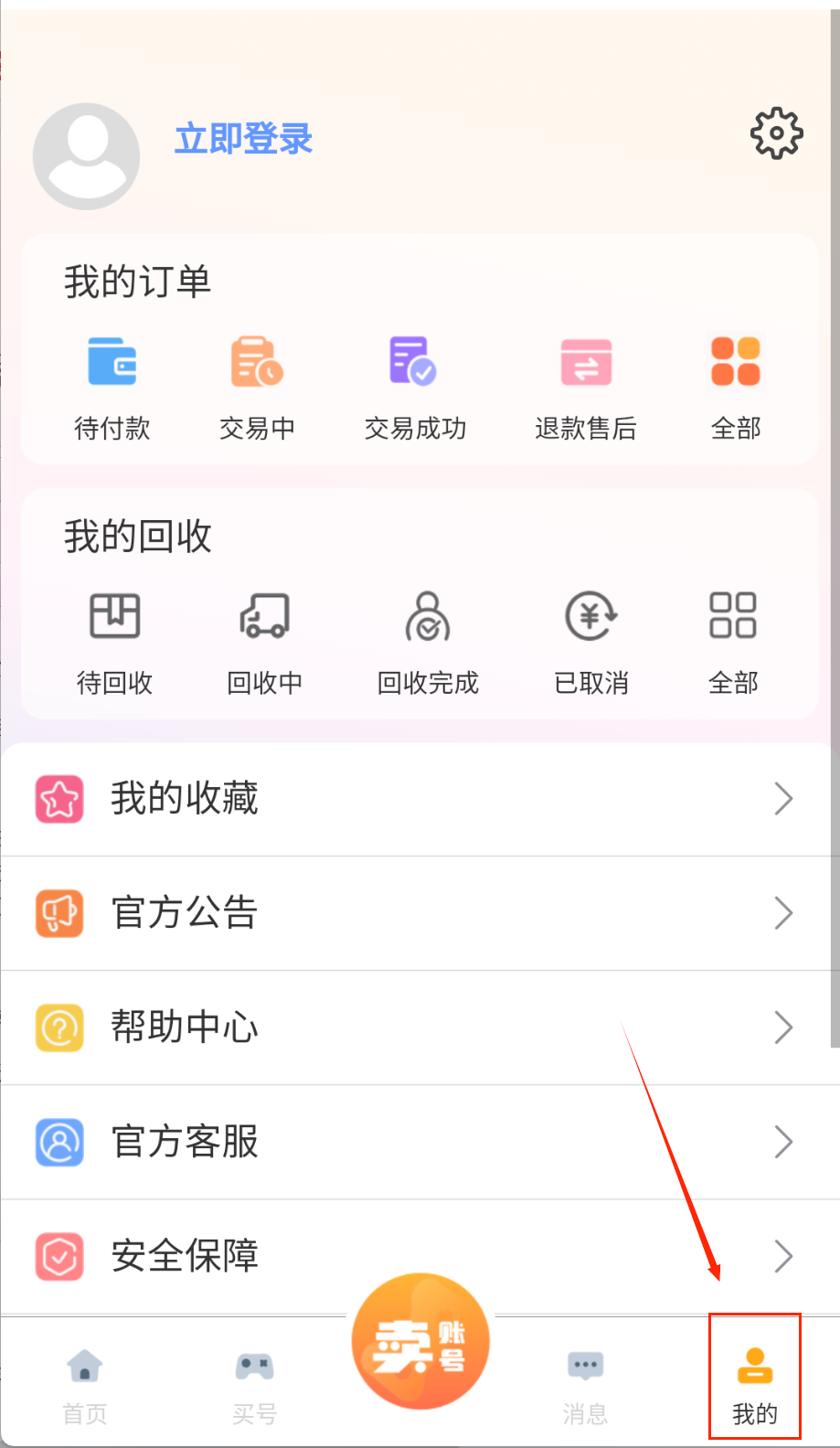Open 安全保障 page

coord(419,1256)
